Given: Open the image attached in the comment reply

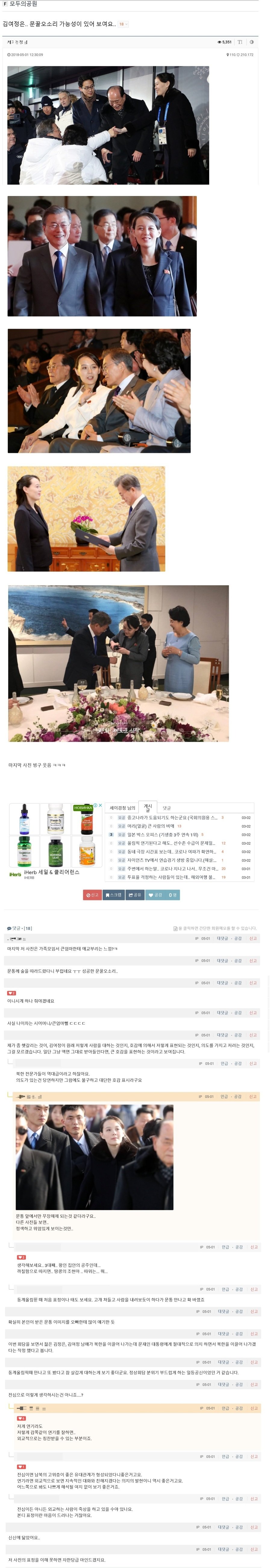Looking at the screenshot, I should 94,1157.
